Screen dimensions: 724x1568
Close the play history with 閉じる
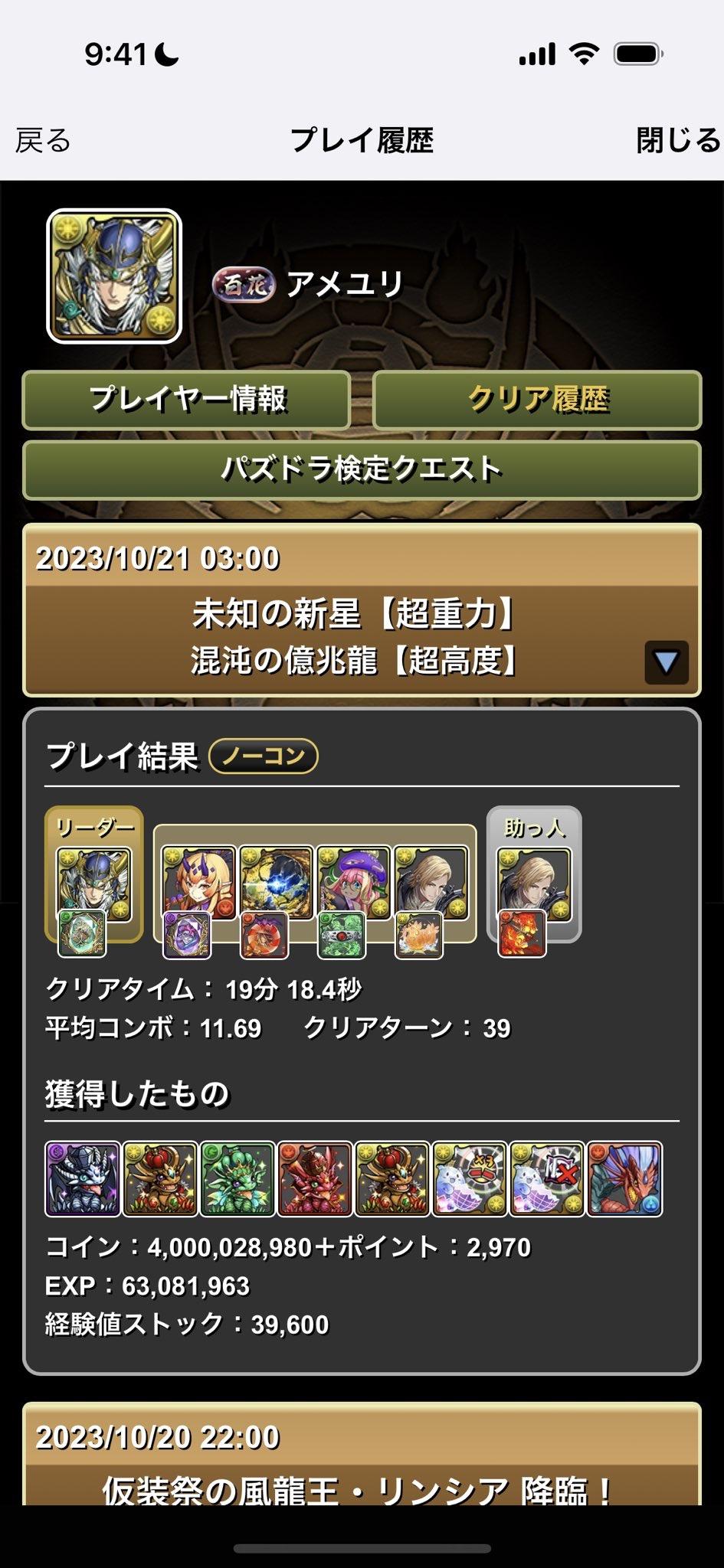[677, 141]
